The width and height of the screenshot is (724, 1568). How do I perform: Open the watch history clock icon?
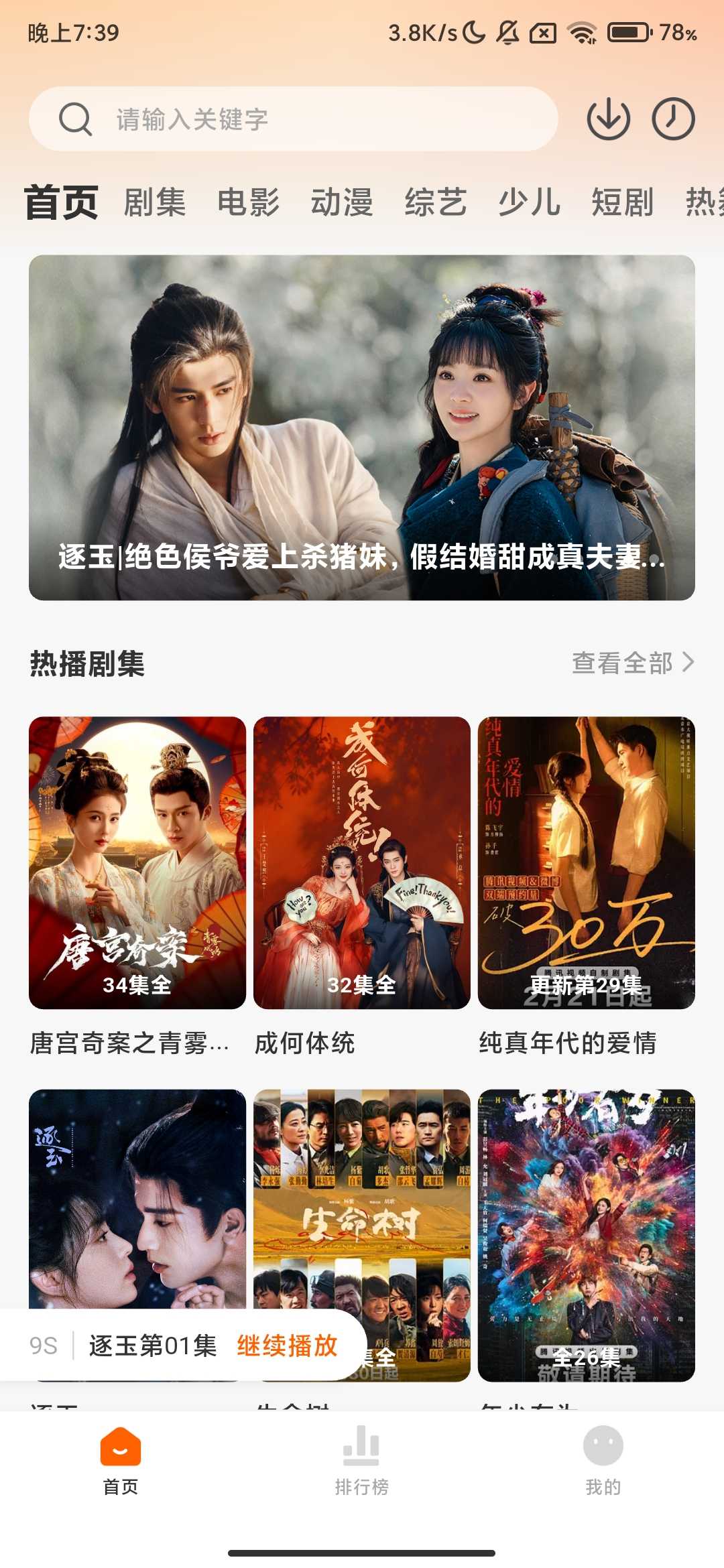[x=673, y=119]
